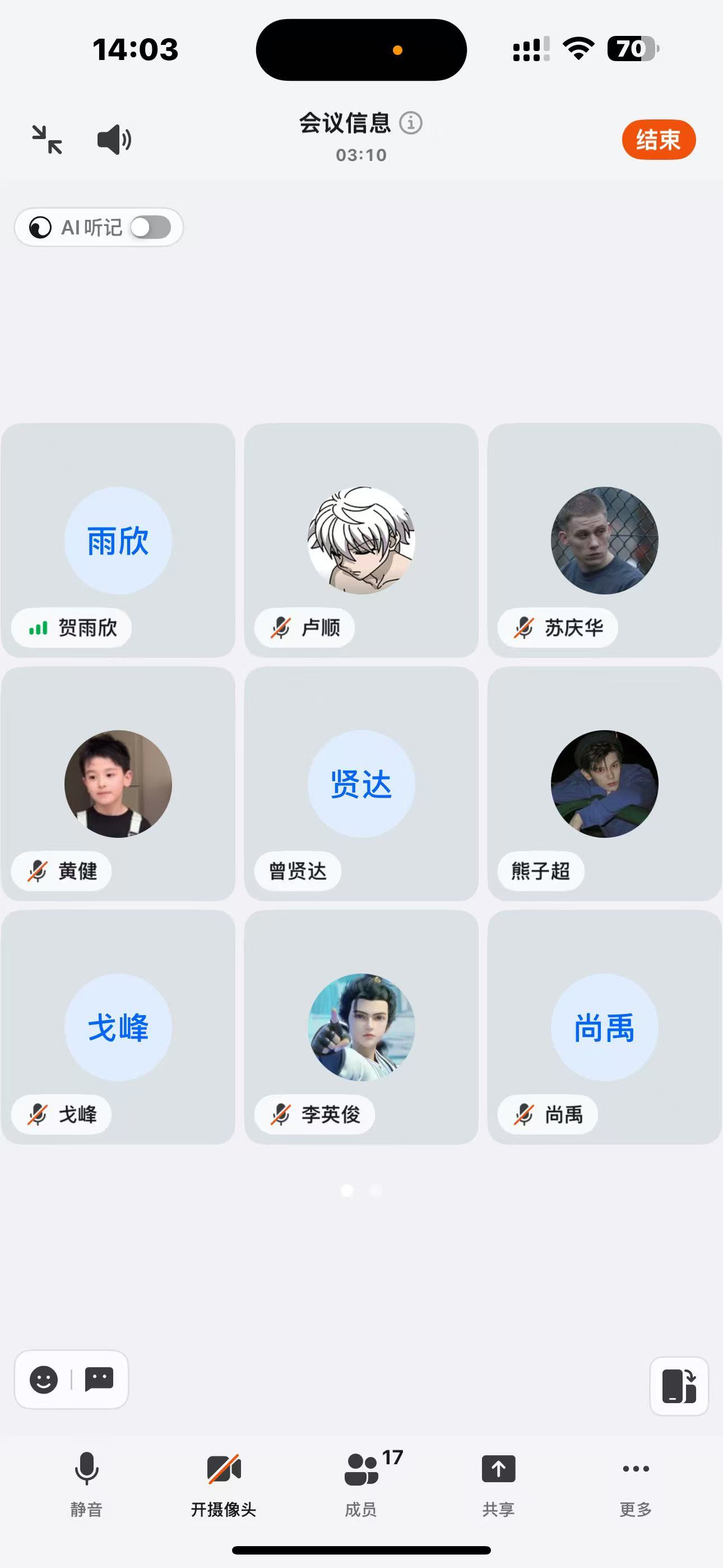Viewport: 723px width, 1568px height.
Task: Open the meeting chat bubble
Action: 99,1380
